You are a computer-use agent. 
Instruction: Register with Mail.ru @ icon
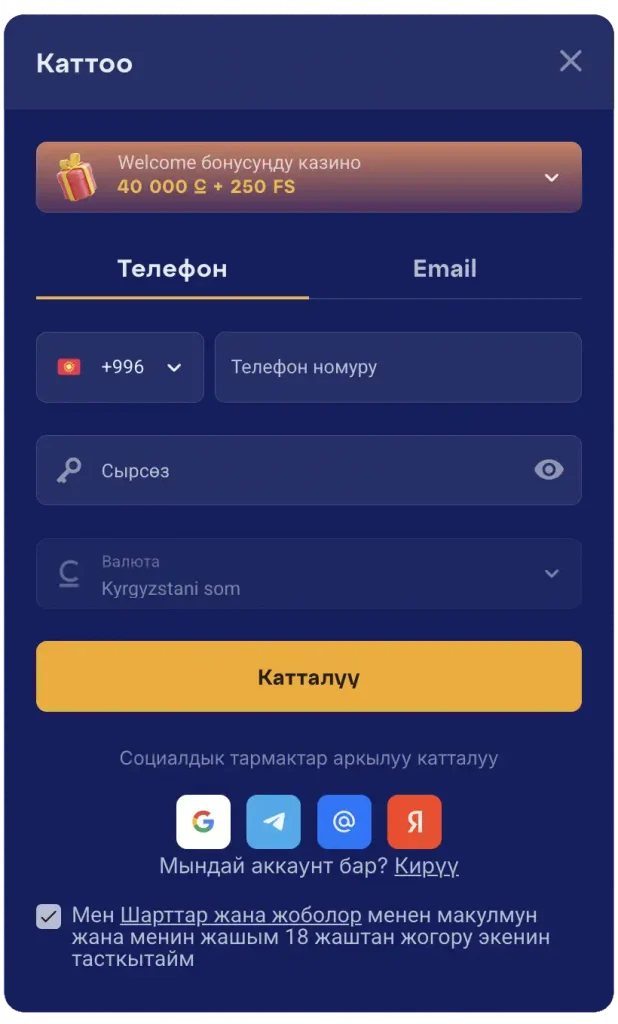click(344, 822)
